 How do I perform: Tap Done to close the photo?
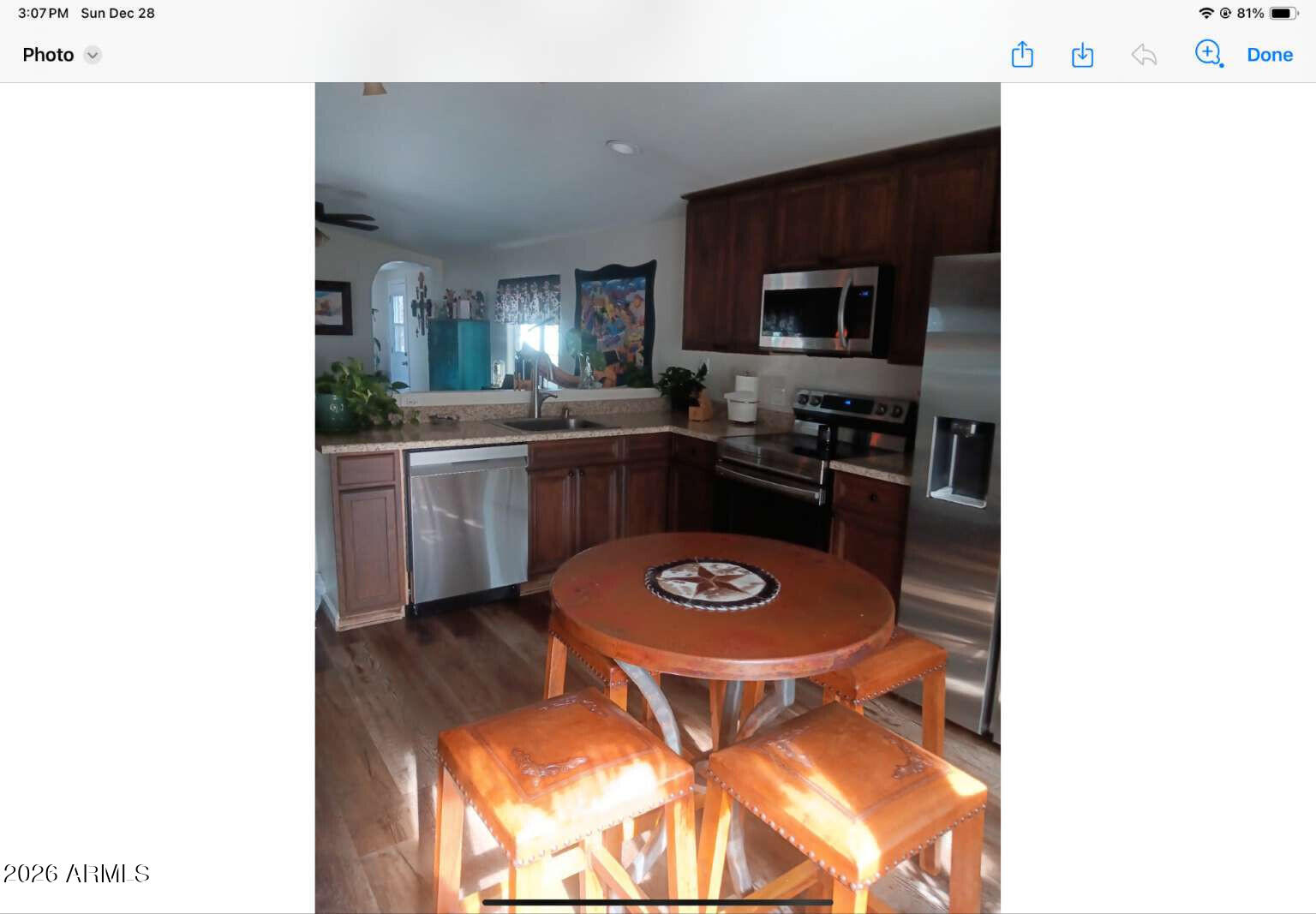[x=1269, y=55]
